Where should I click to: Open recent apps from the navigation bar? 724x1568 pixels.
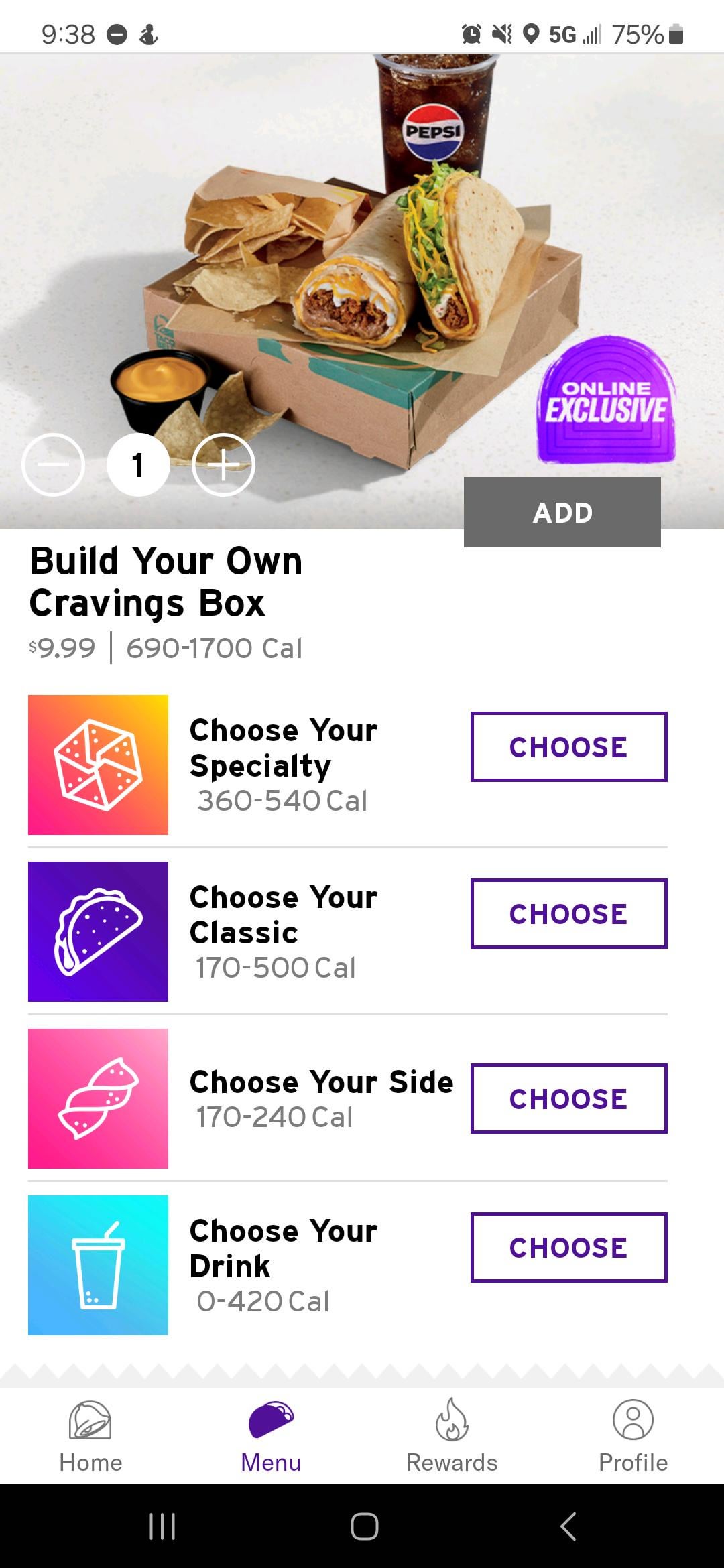tap(162, 1526)
